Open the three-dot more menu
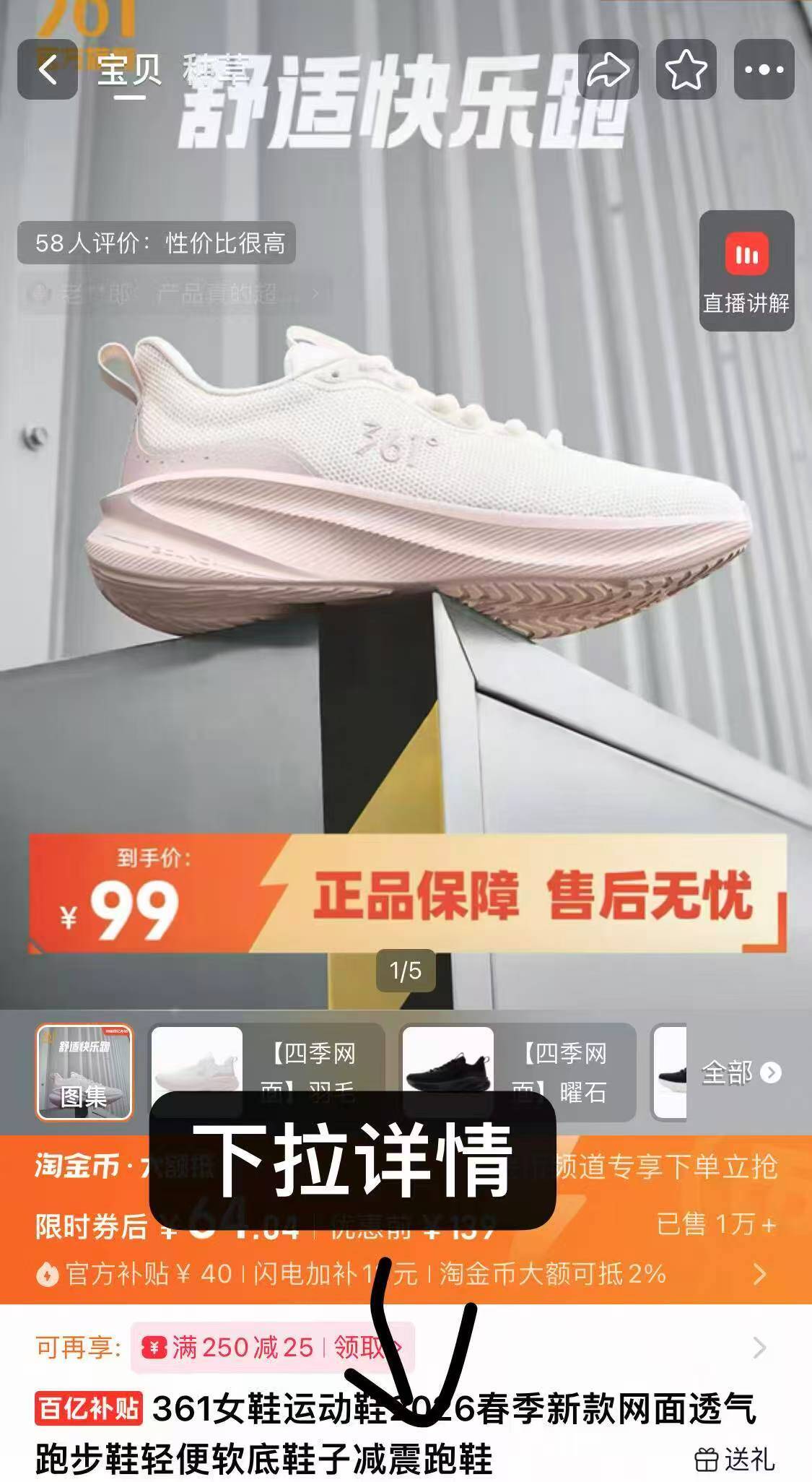Viewport: 812px width, 1482px height. [x=764, y=70]
